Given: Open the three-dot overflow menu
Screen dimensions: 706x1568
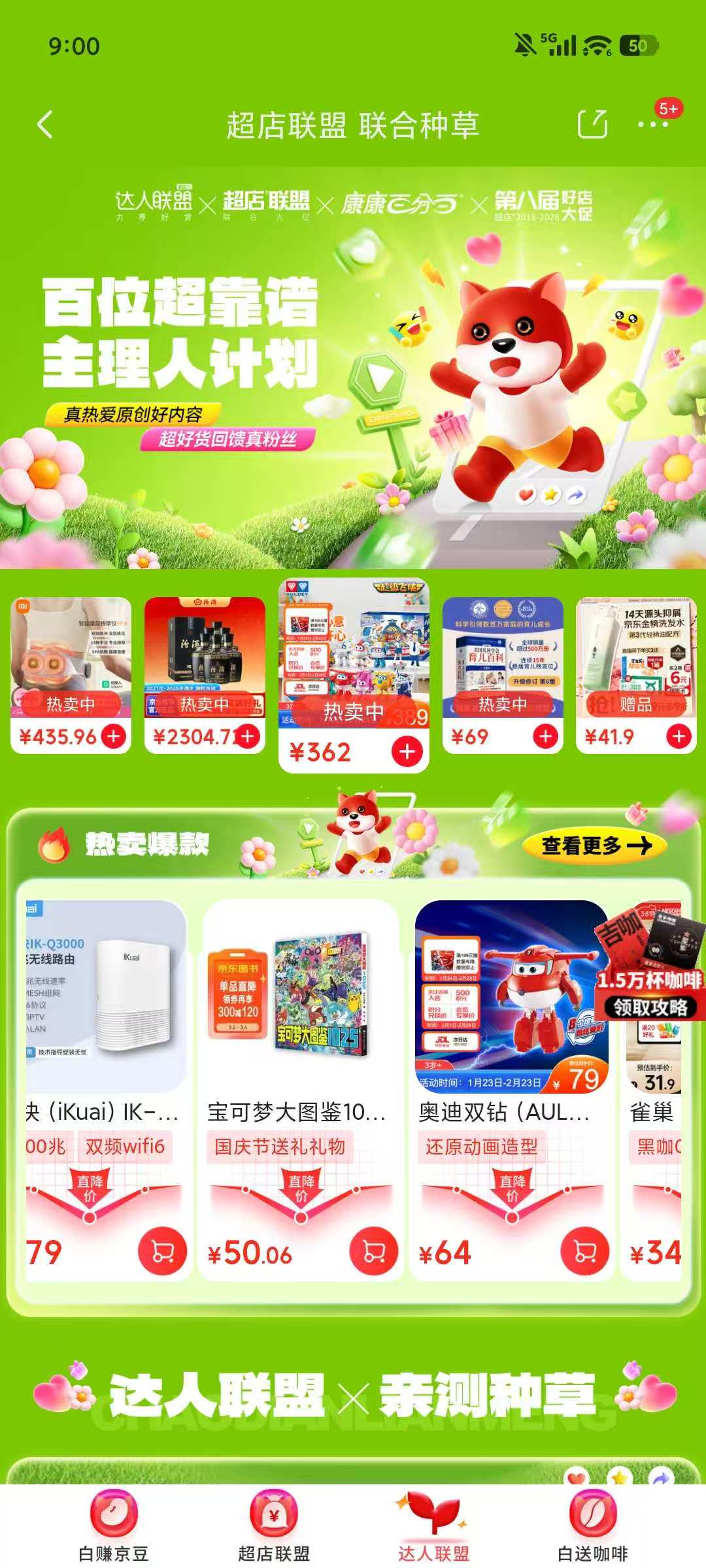Looking at the screenshot, I should click(x=652, y=124).
